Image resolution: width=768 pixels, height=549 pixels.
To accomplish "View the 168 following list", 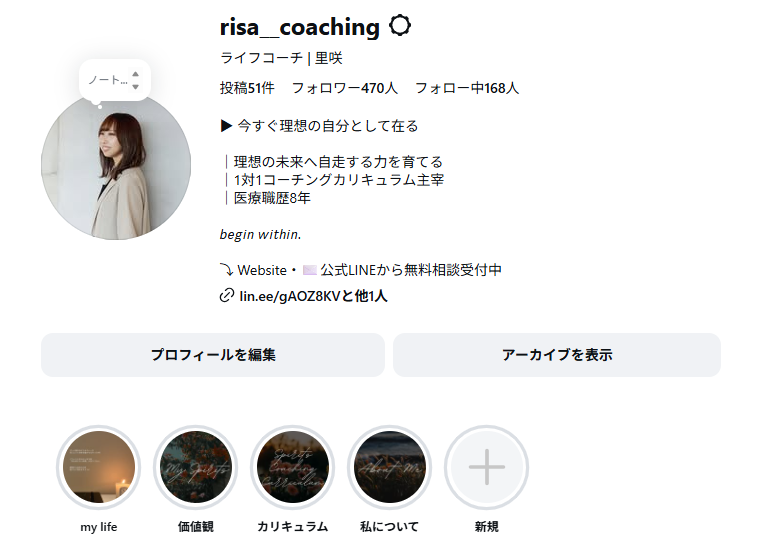I will (x=466, y=88).
